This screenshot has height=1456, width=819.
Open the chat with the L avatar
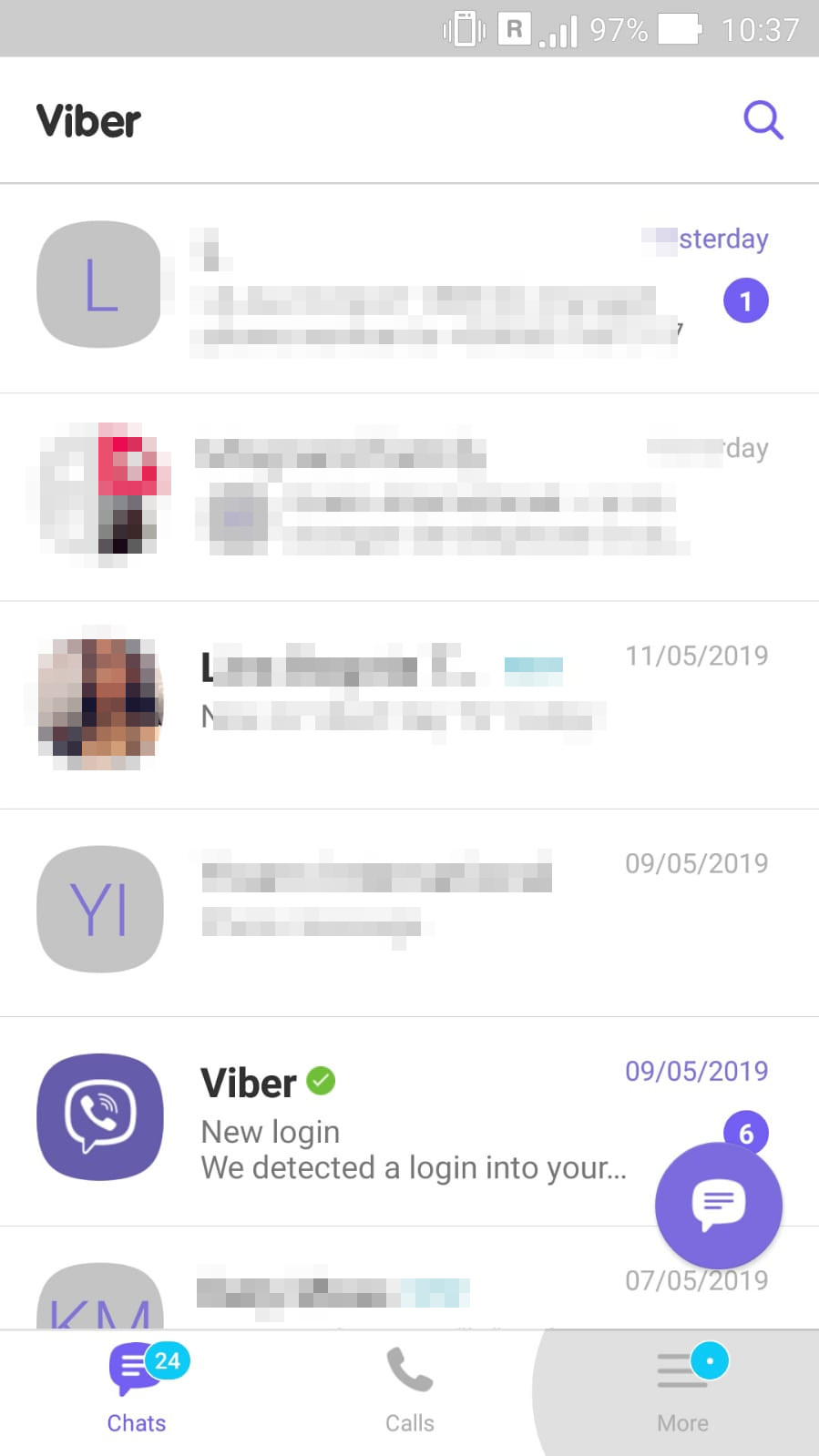tap(410, 288)
